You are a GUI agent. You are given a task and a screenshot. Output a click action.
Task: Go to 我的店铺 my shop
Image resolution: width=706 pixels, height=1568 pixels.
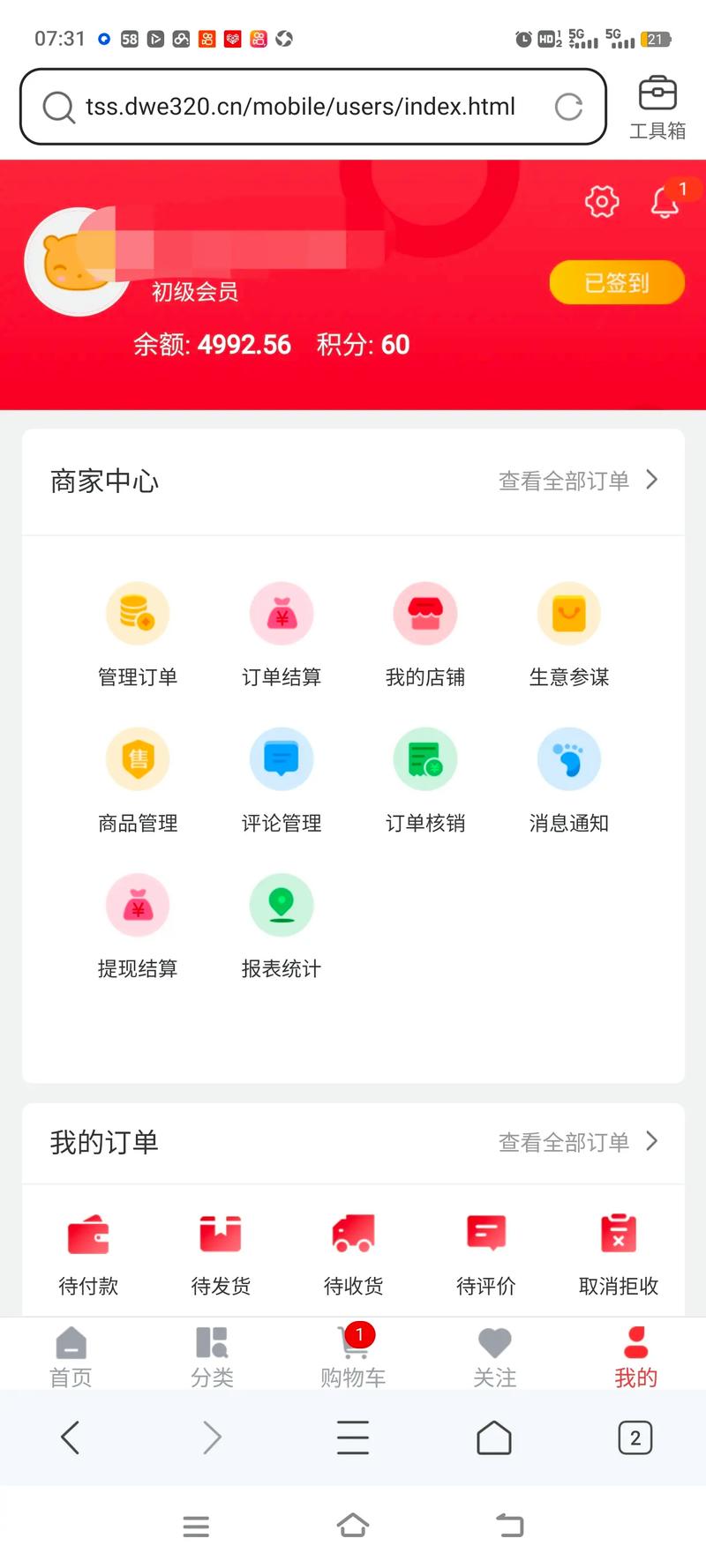coord(425,631)
